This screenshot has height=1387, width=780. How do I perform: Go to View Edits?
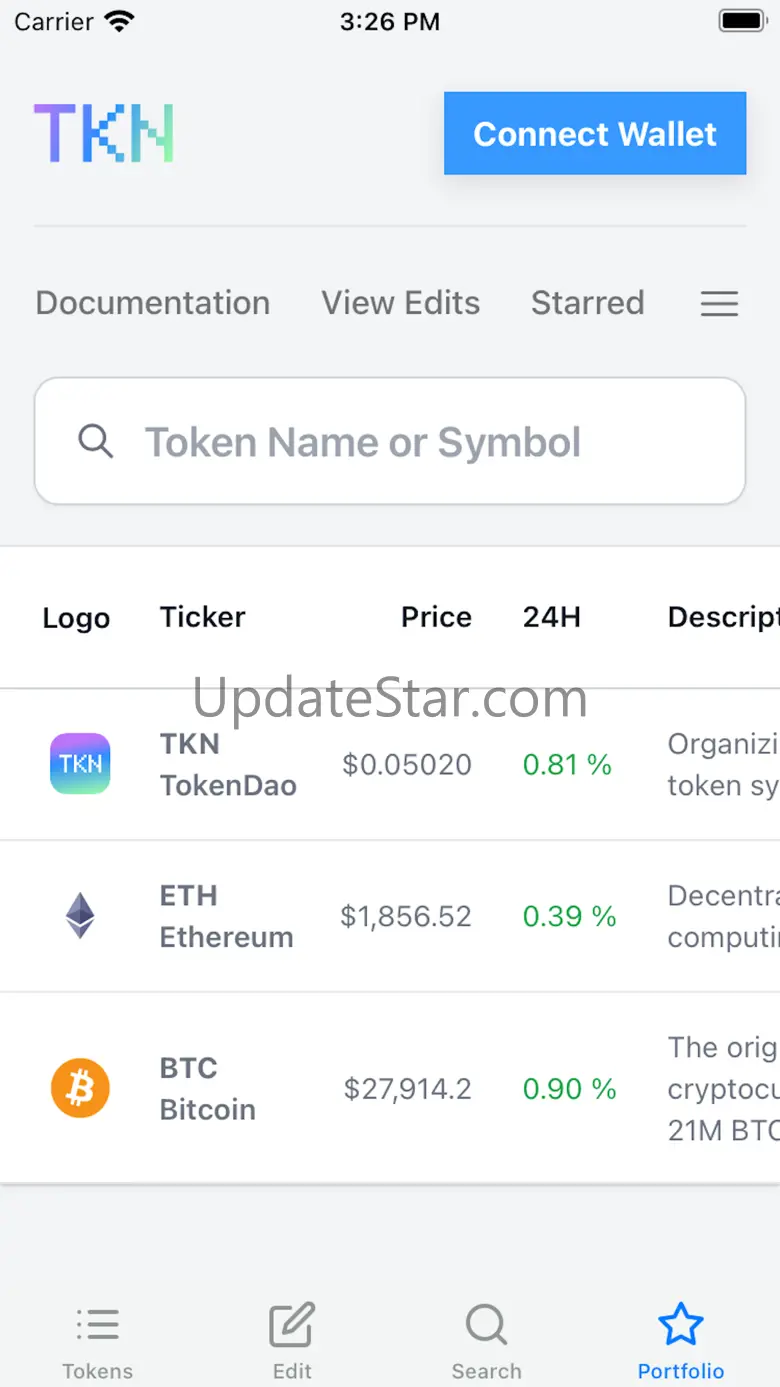pos(400,303)
